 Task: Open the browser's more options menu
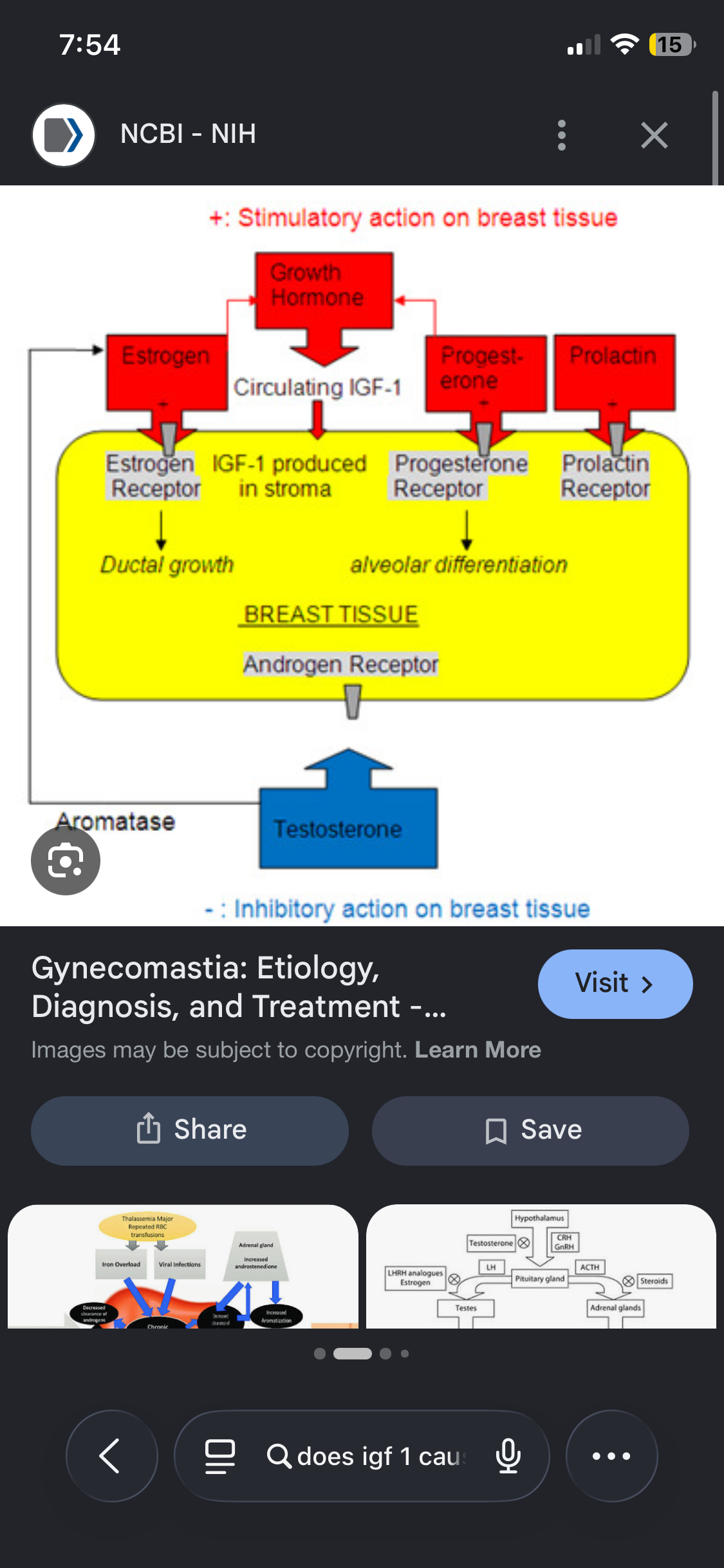tap(611, 1456)
